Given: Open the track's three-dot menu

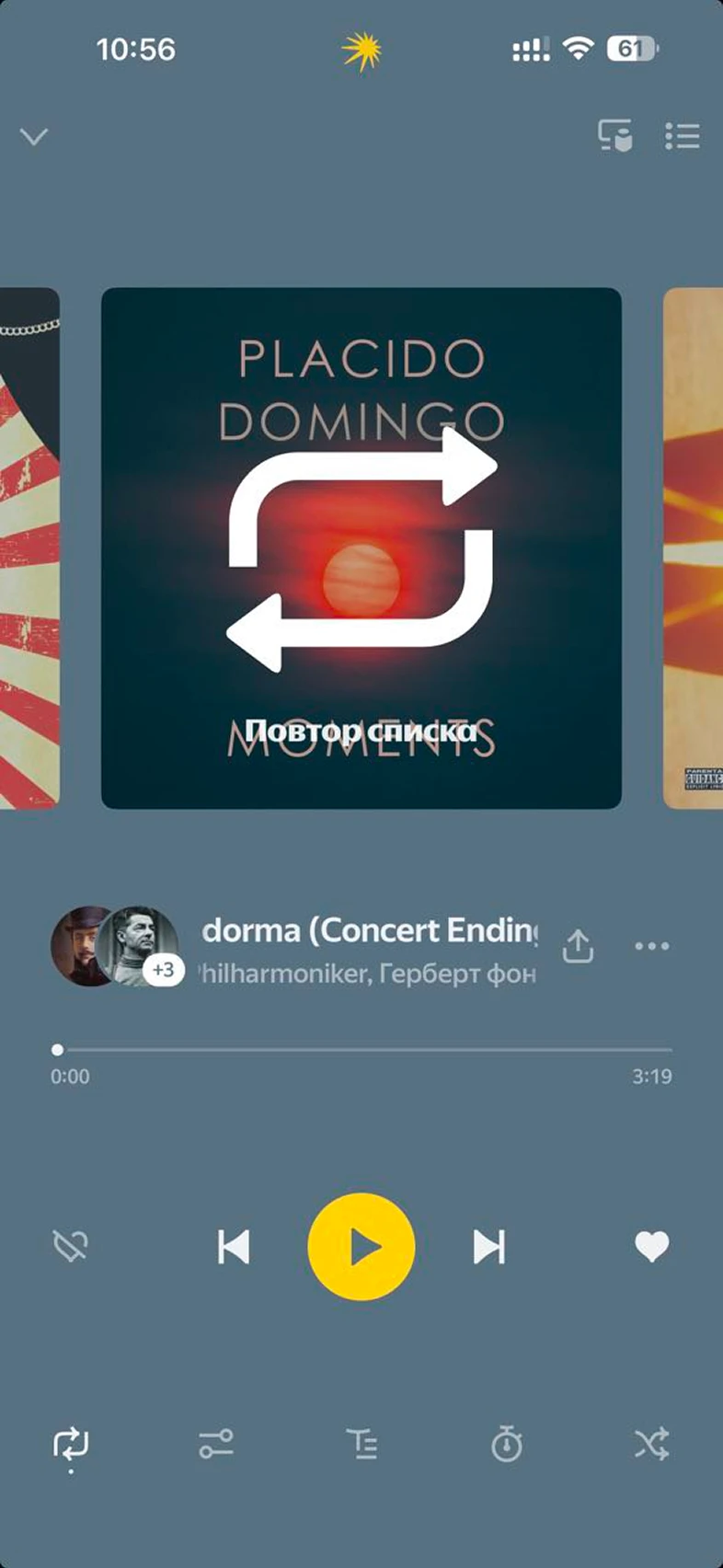Looking at the screenshot, I should pos(651,946).
